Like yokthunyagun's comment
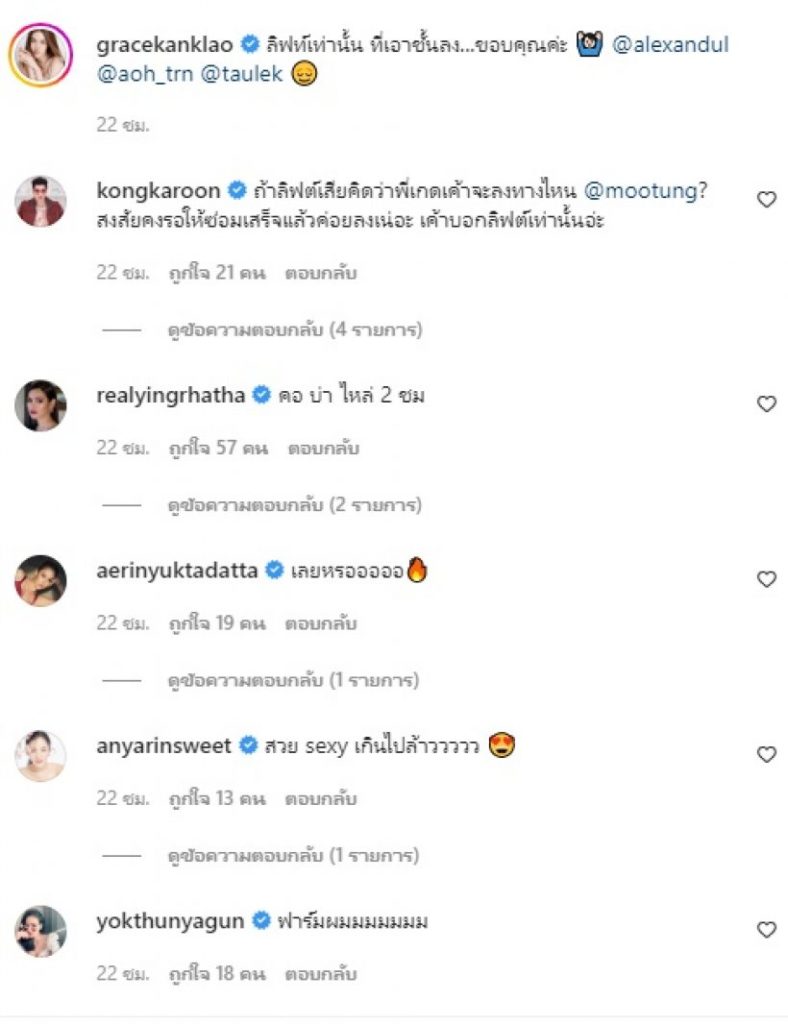 click(x=766, y=930)
